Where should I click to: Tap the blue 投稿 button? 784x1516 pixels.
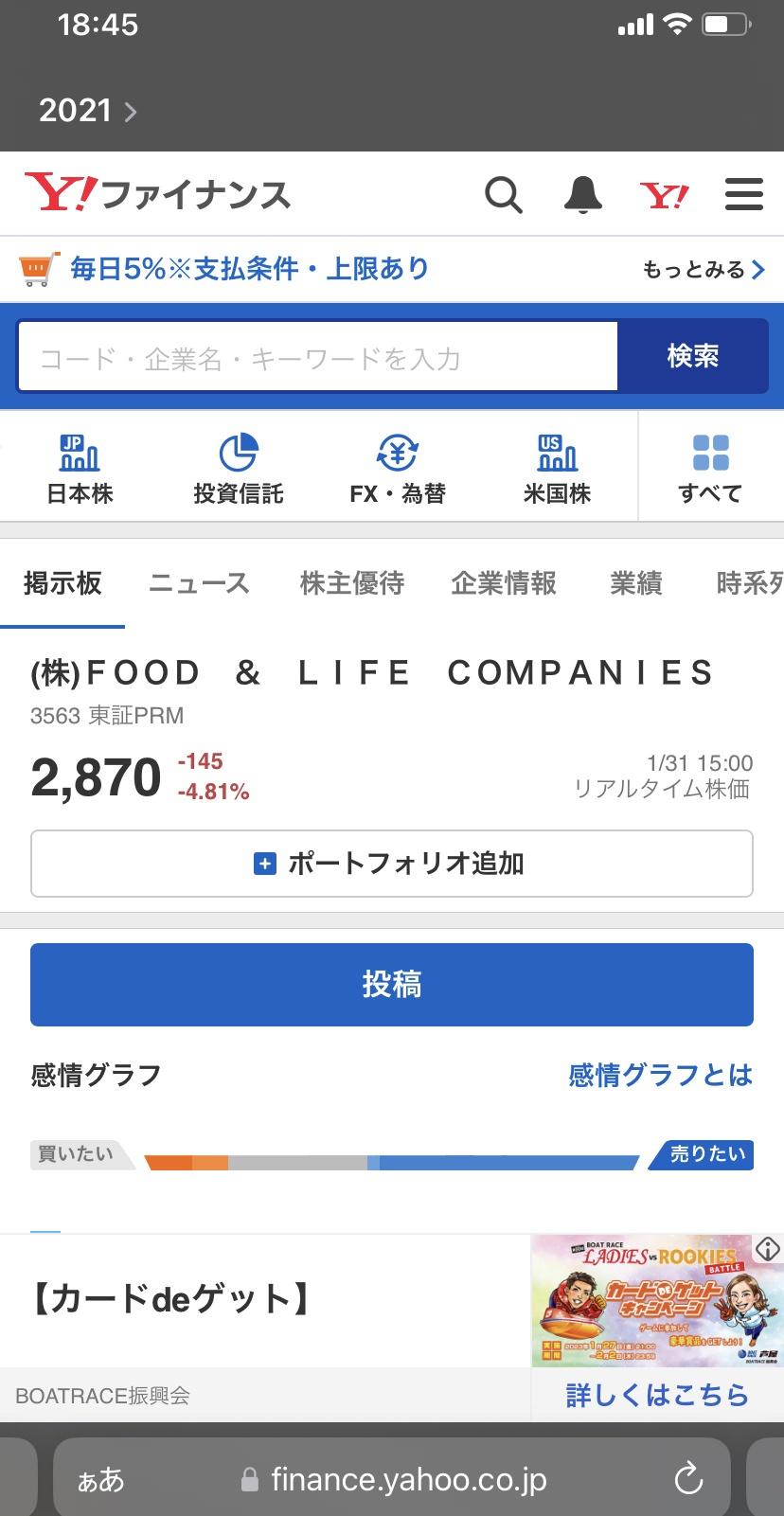click(x=392, y=985)
